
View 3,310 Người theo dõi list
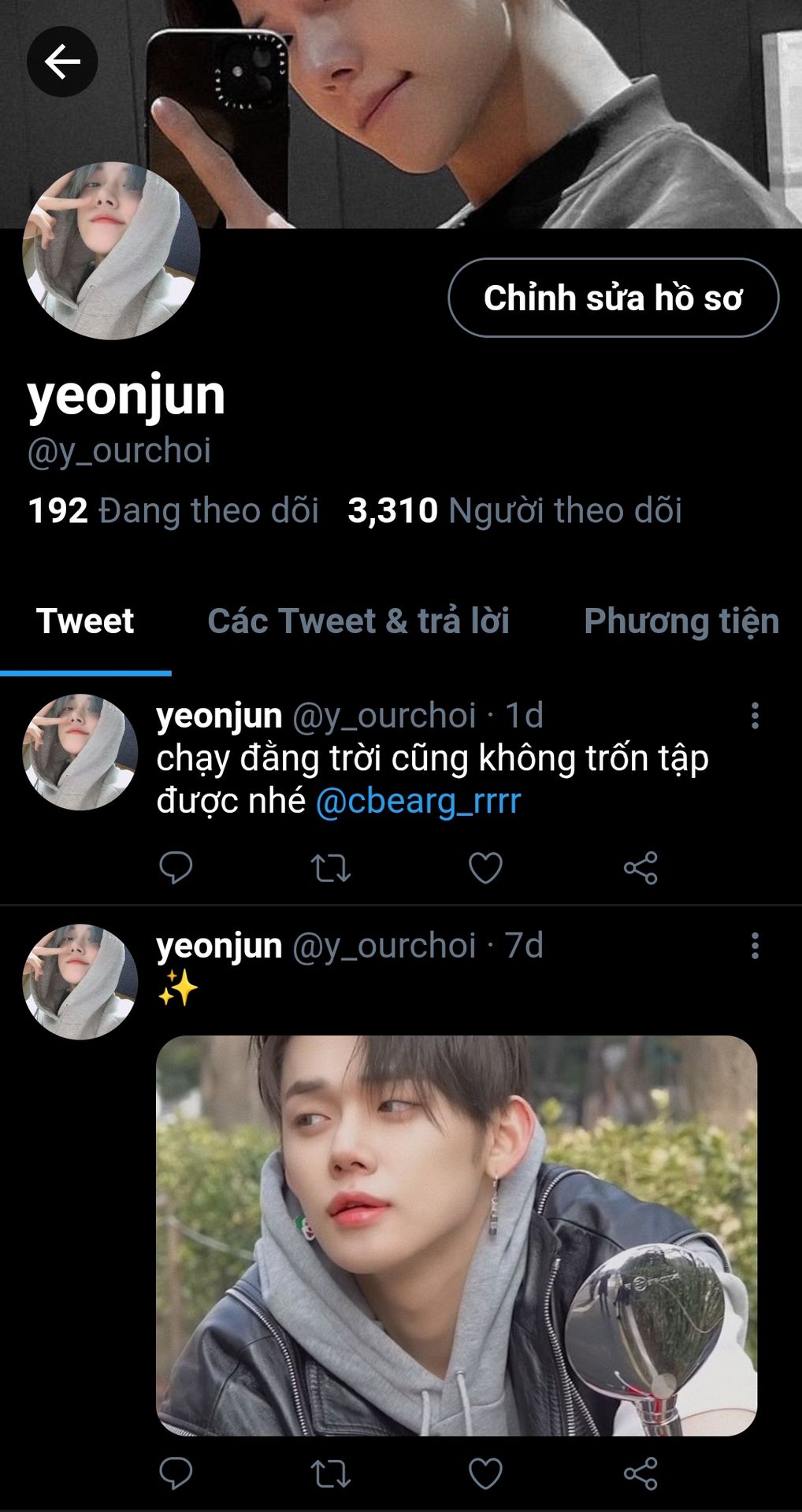(x=514, y=510)
